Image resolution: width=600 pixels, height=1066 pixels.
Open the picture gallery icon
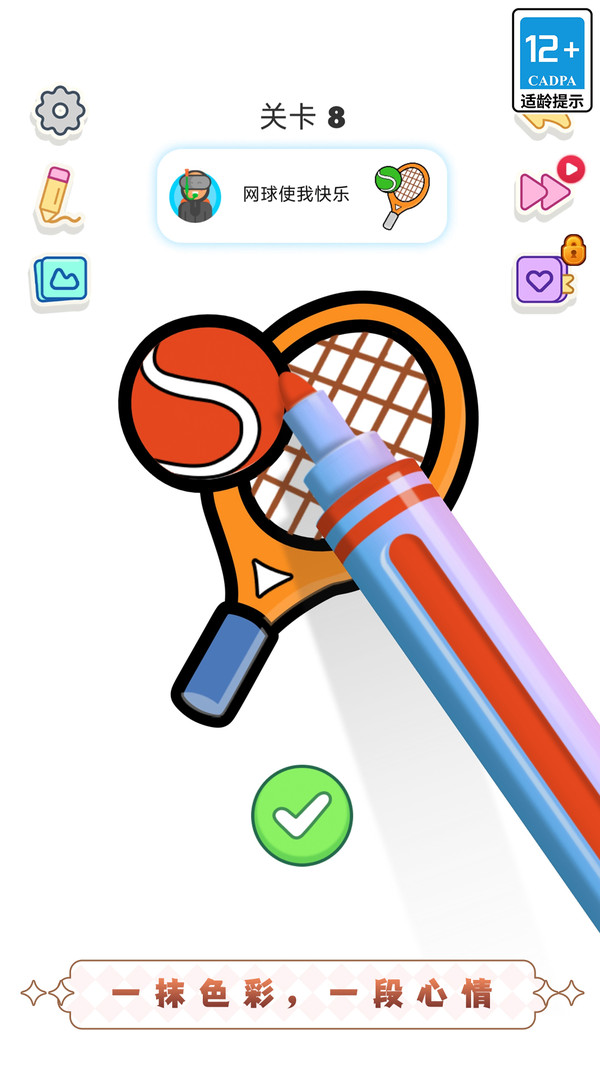(60, 279)
